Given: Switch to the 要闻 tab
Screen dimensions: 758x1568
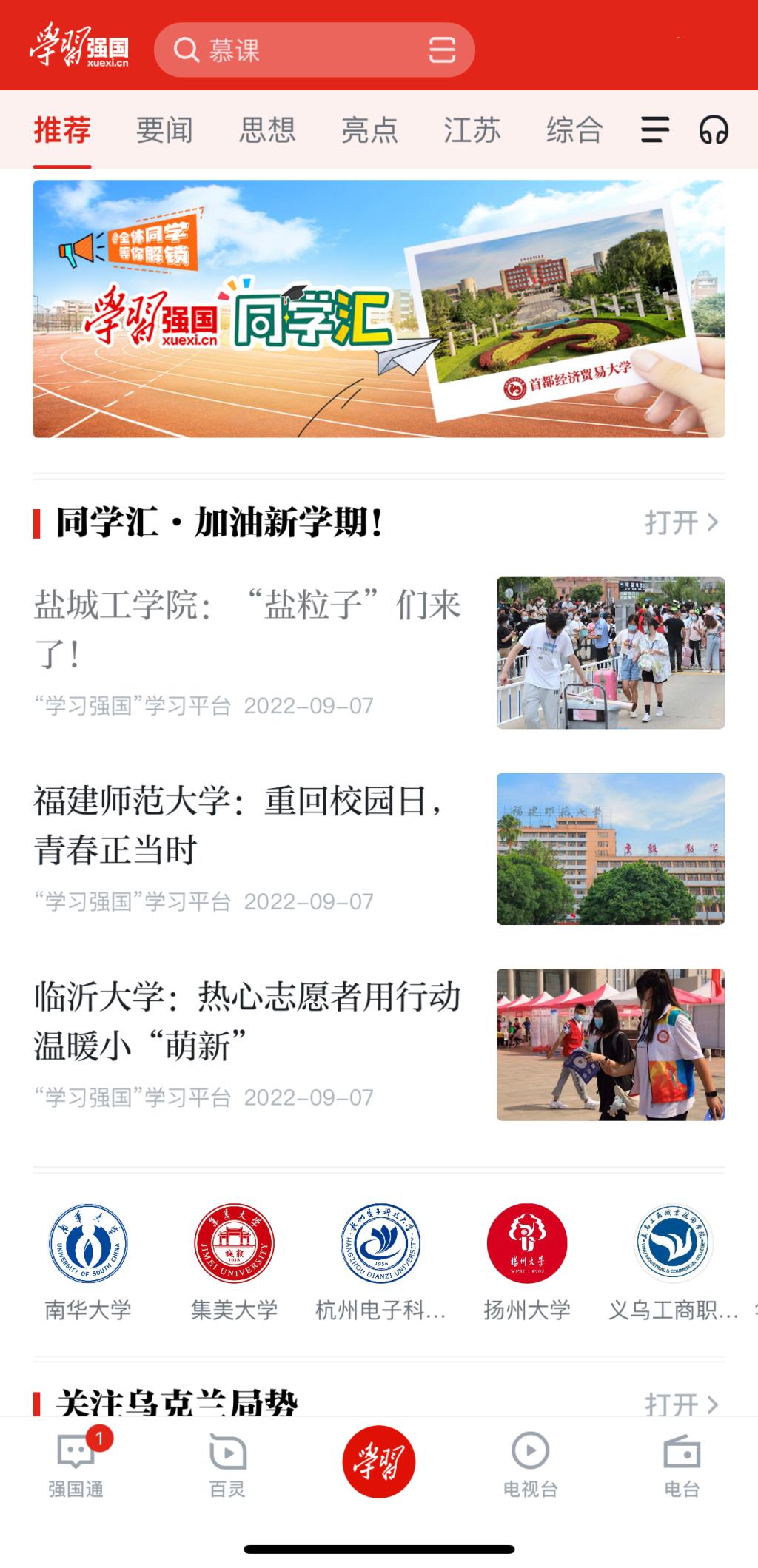Looking at the screenshot, I should point(164,130).
